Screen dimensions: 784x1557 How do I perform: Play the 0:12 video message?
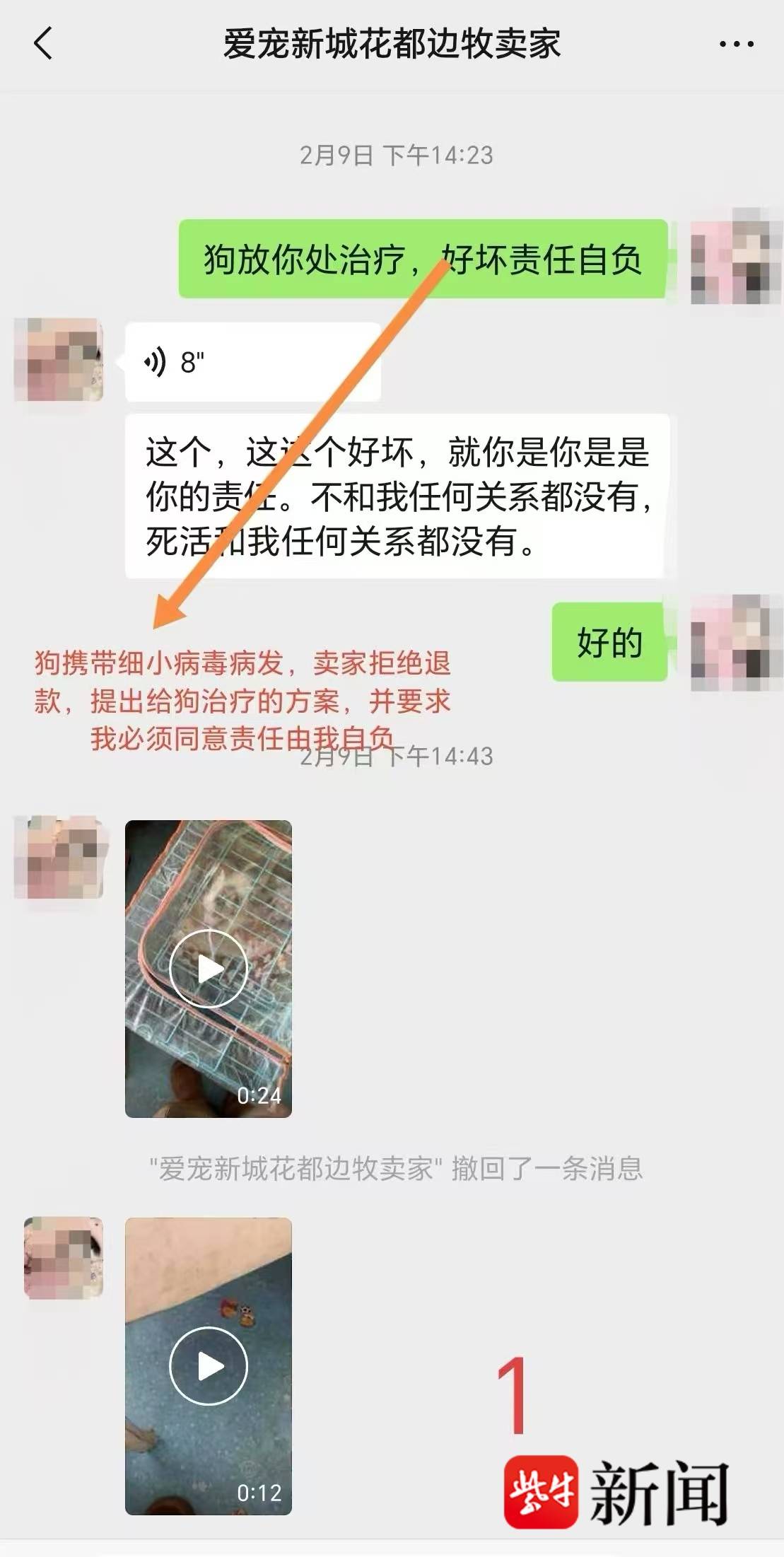tap(209, 1366)
